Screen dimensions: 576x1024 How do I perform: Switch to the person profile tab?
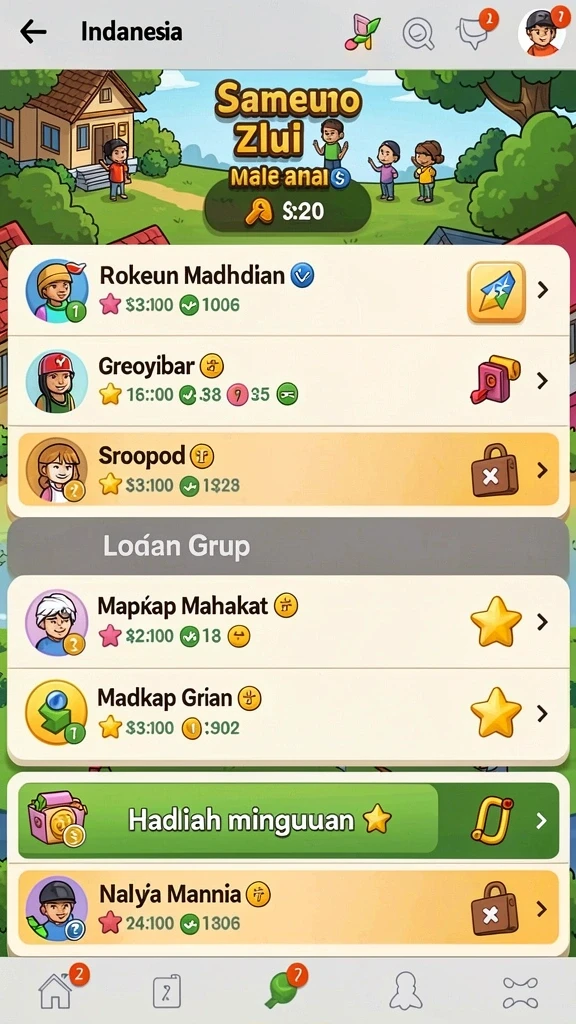(x=405, y=991)
